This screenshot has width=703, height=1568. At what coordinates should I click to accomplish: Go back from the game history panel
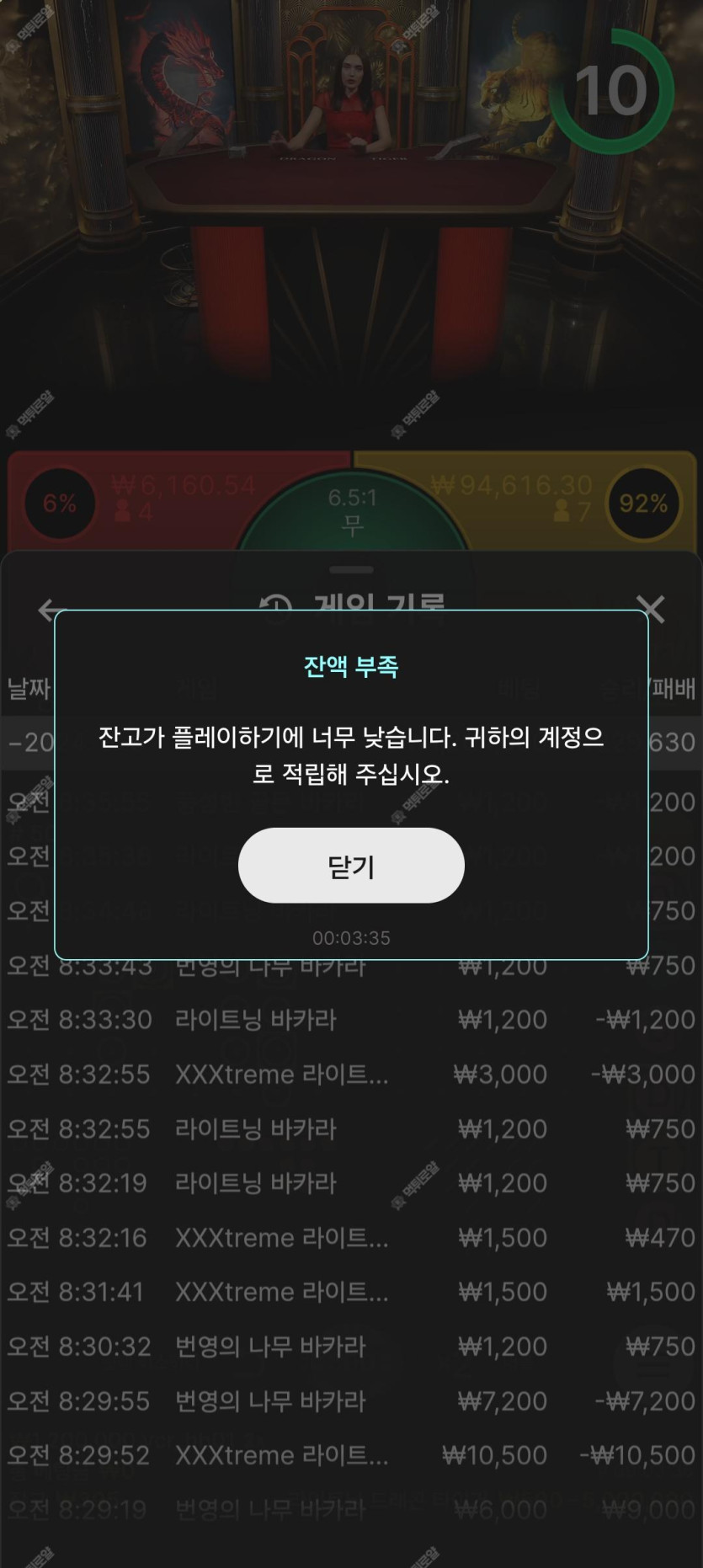click(x=51, y=609)
